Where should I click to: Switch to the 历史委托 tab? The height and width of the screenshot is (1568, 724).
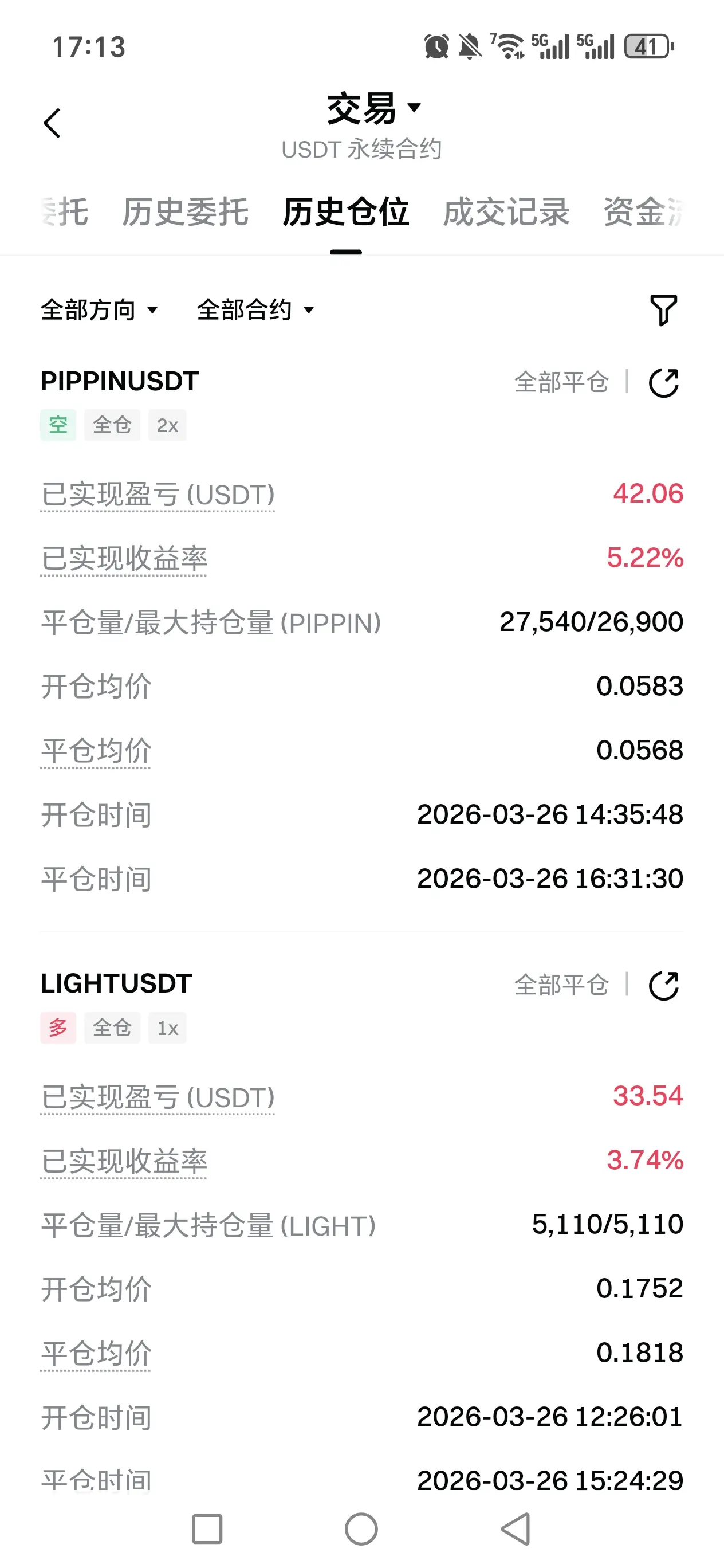point(186,213)
